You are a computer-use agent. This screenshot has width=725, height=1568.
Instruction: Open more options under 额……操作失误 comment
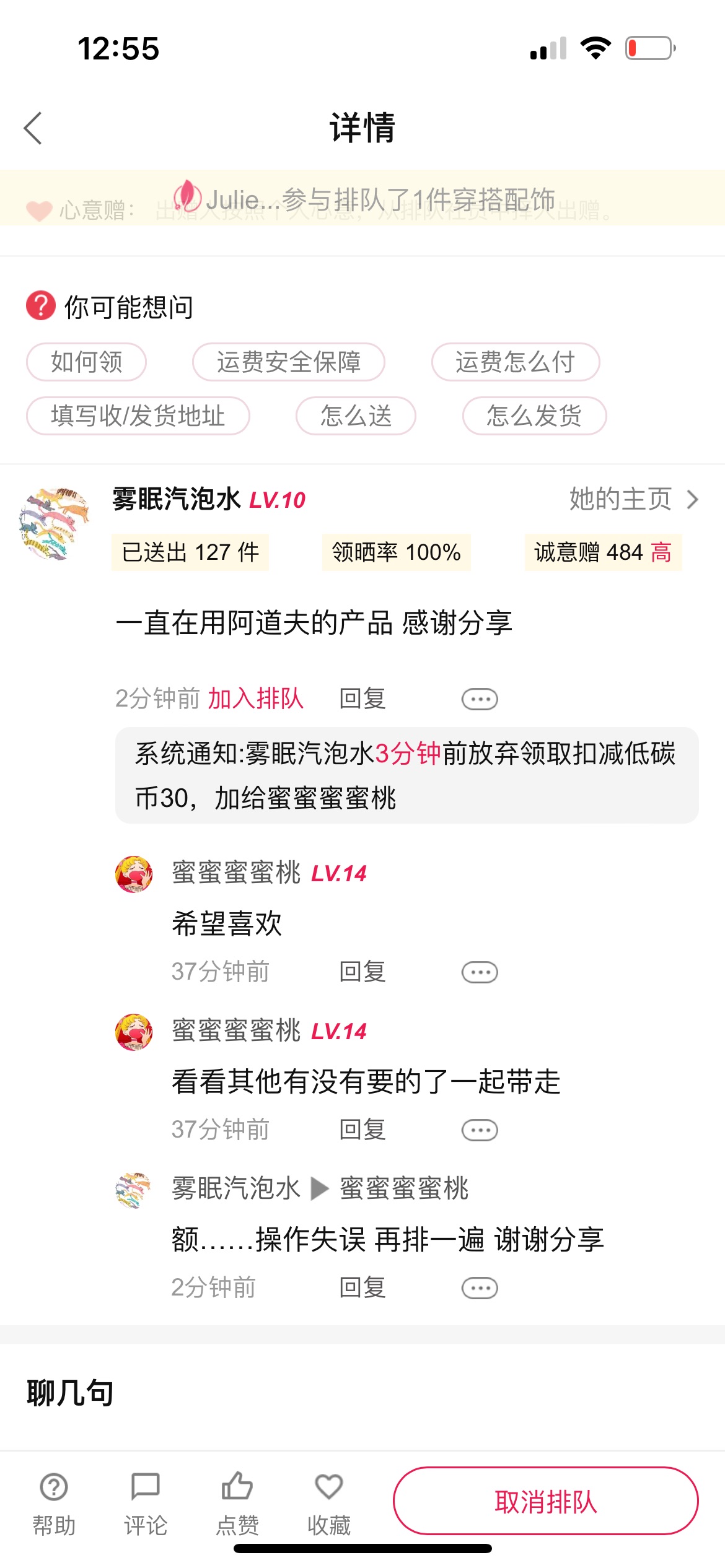point(480,1287)
